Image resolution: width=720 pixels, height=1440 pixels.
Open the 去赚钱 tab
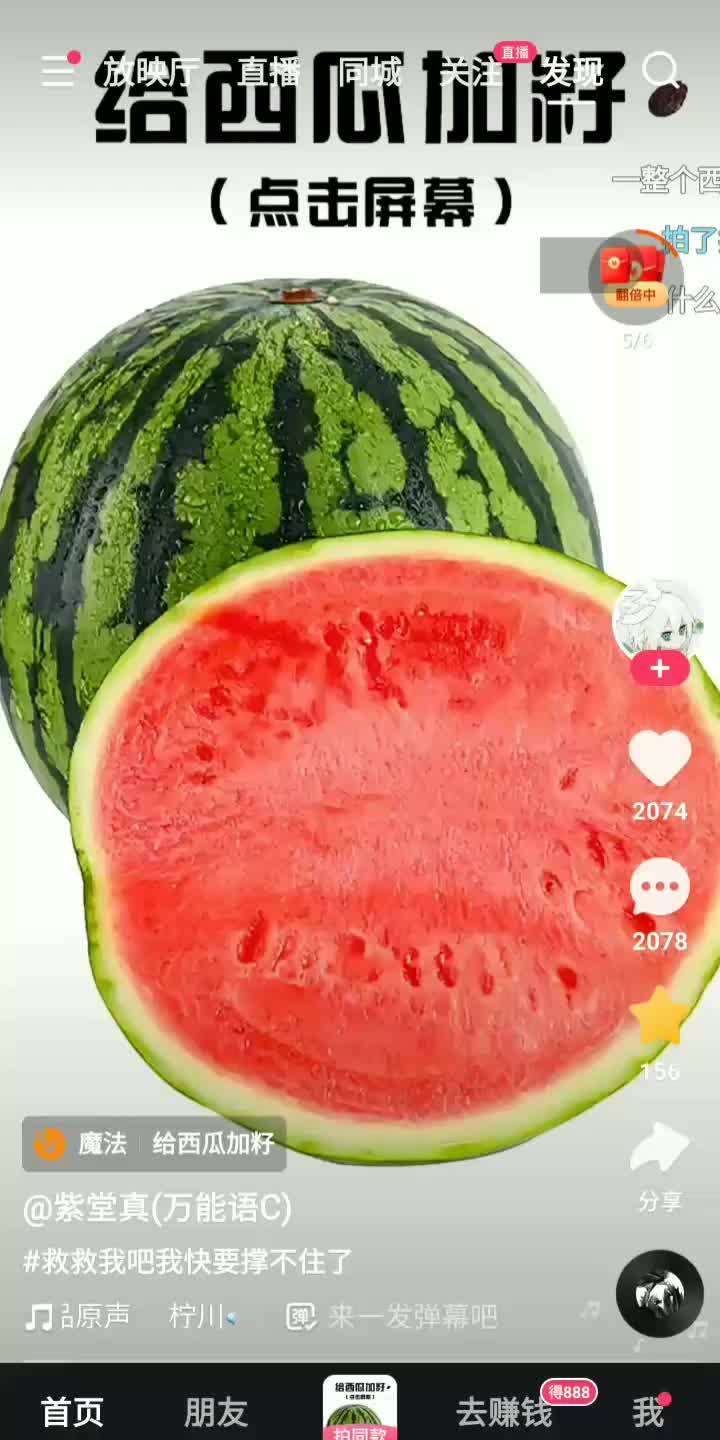pos(504,1412)
